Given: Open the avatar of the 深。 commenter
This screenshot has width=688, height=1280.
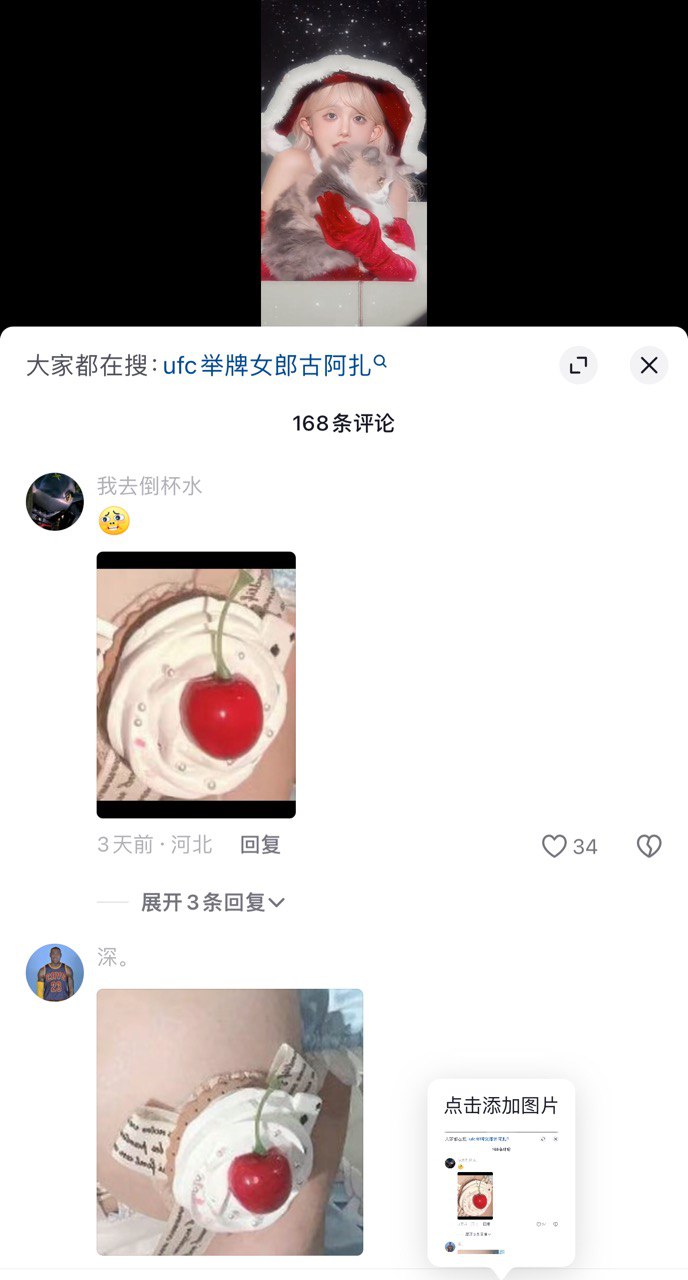Looking at the screenshot, I should [x=55, y=972].
